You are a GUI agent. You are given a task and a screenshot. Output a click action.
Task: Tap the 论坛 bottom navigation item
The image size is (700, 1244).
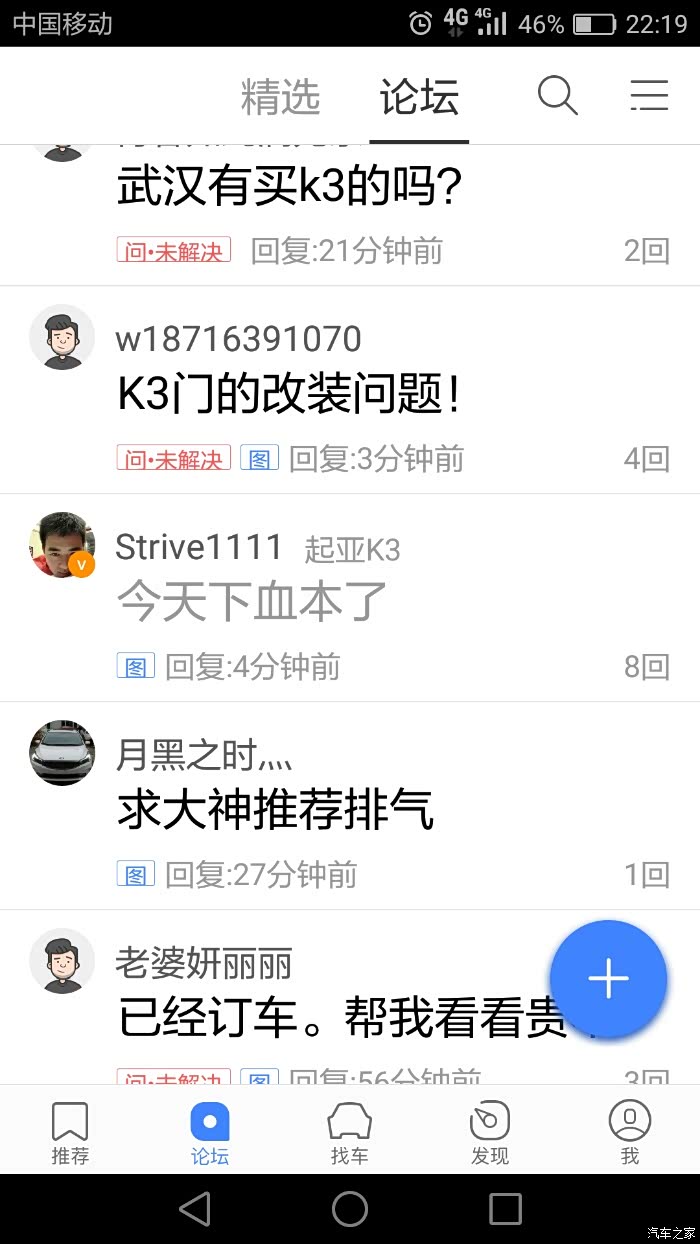click(210, 1133)
